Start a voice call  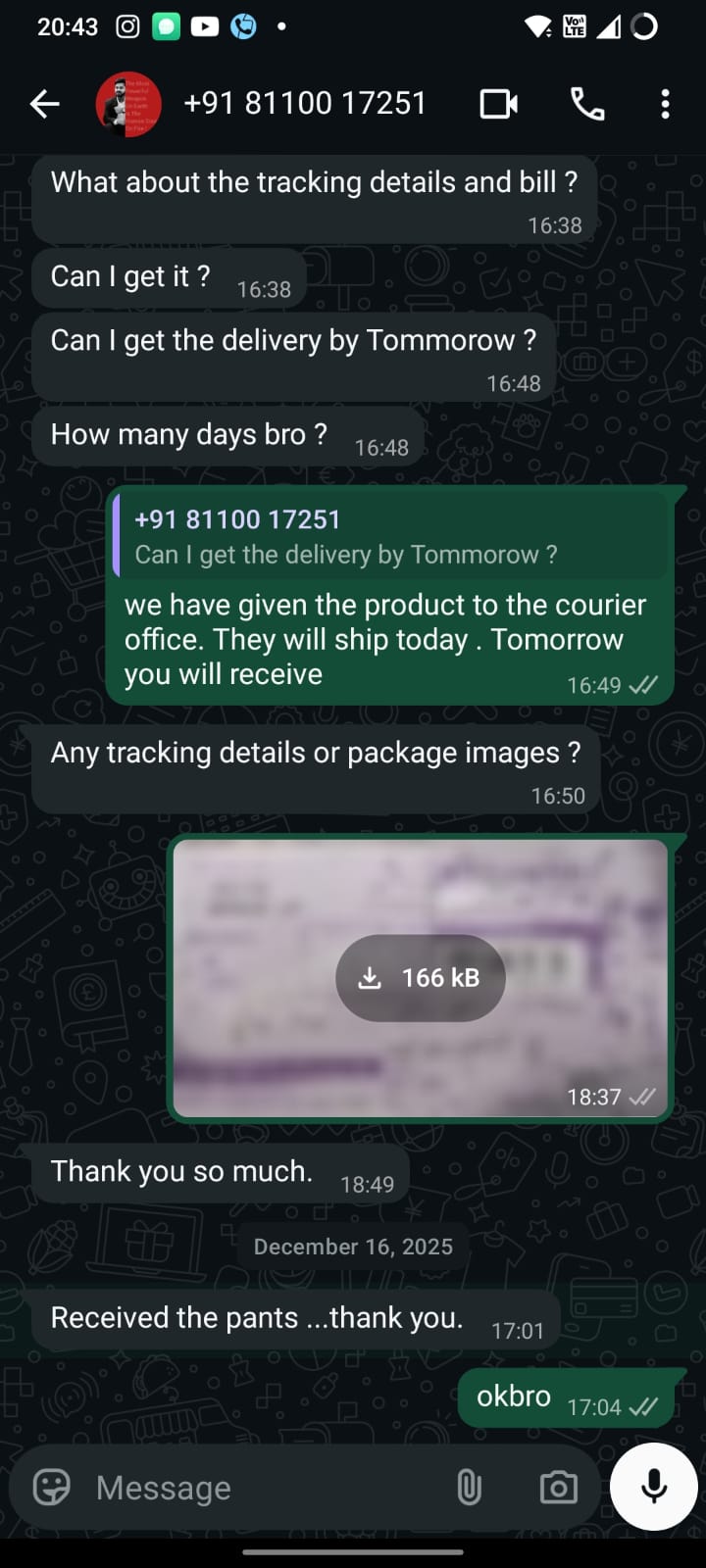point(586,104)
